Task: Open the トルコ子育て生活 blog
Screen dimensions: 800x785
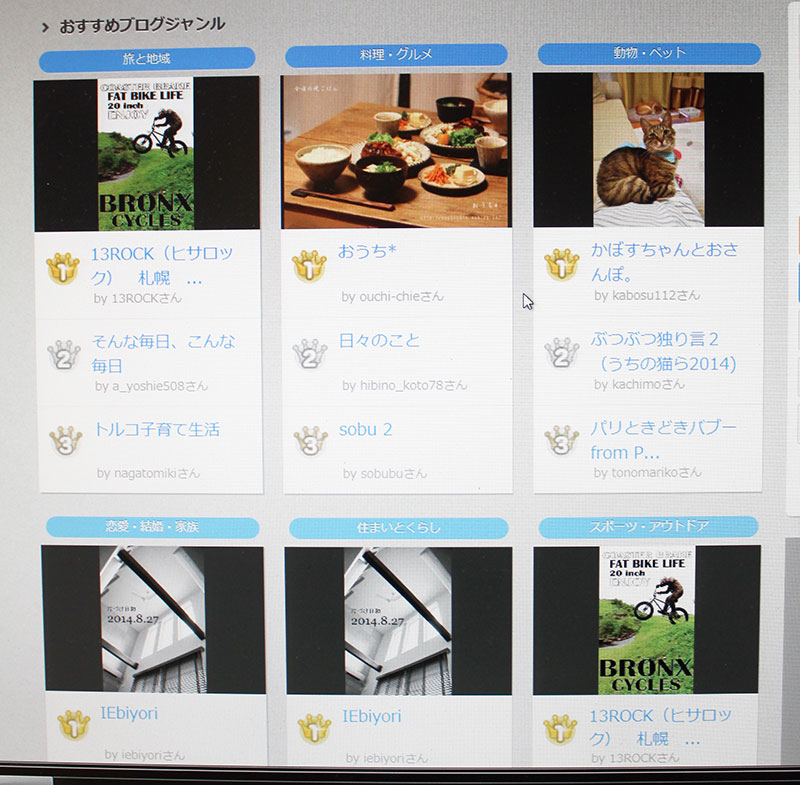Action: 156,430
